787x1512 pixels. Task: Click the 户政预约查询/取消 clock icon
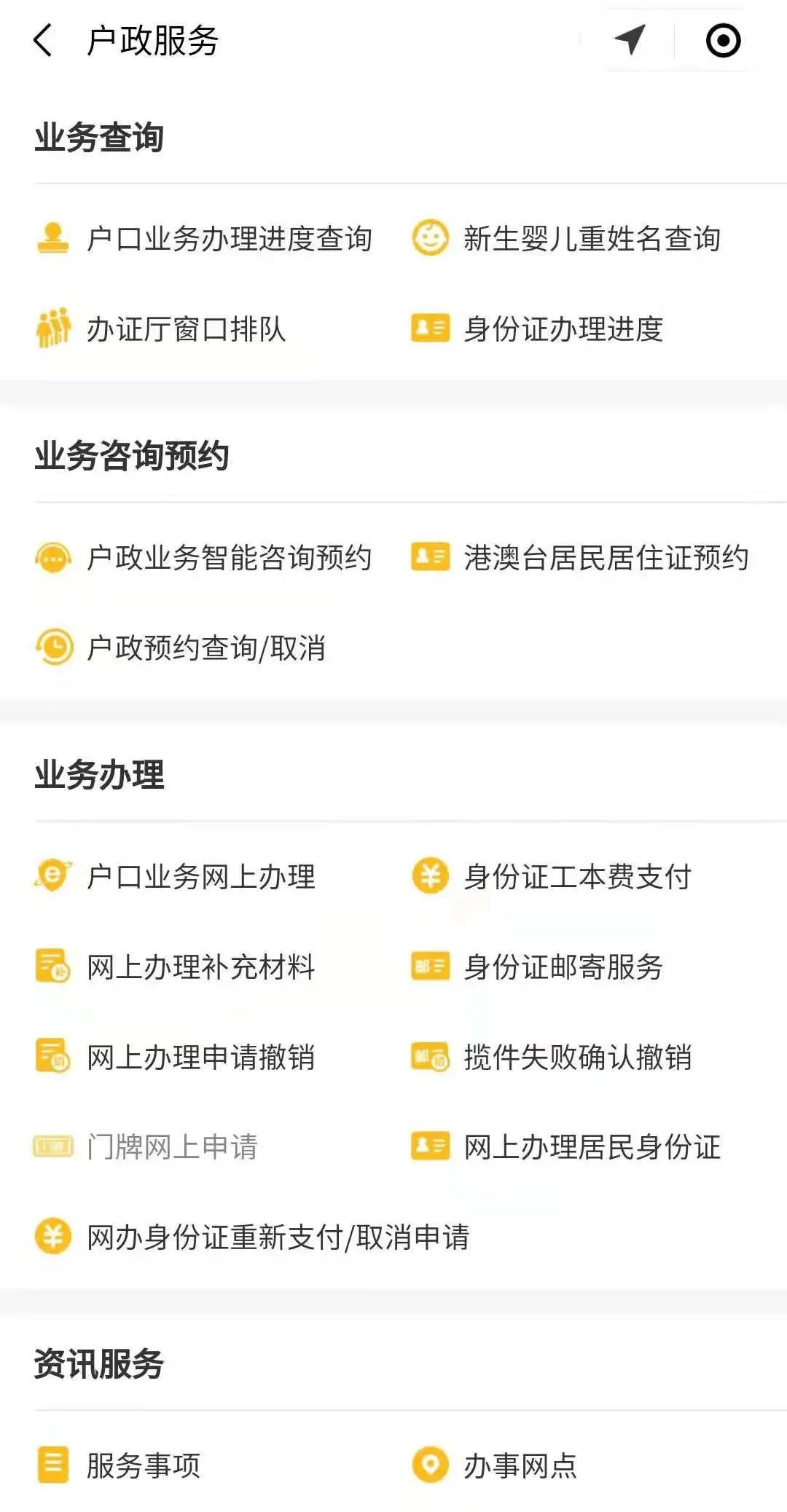tap(52, 645)
